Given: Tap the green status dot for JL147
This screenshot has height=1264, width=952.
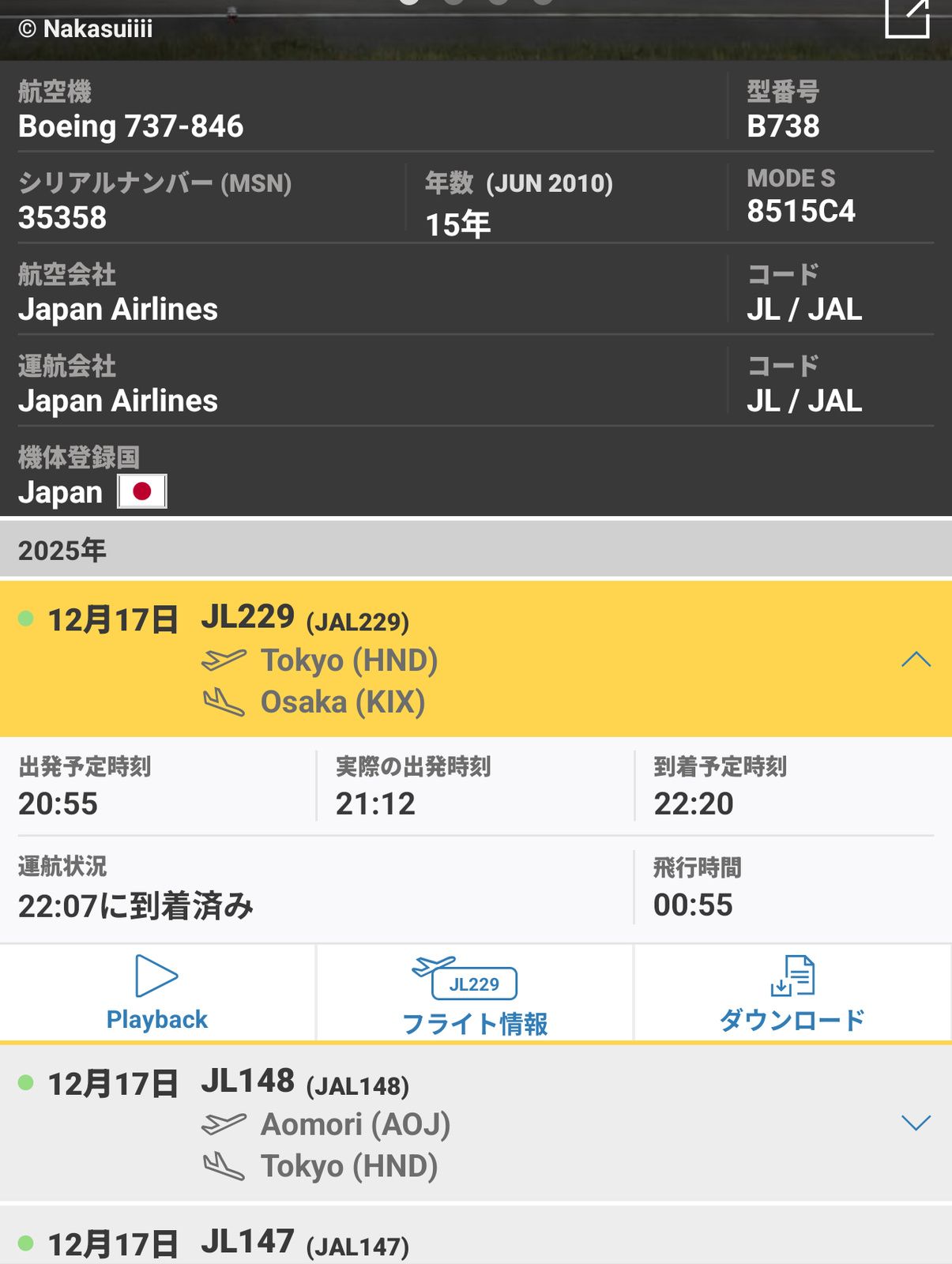Looking at the screenshot, I should 25,1243.
